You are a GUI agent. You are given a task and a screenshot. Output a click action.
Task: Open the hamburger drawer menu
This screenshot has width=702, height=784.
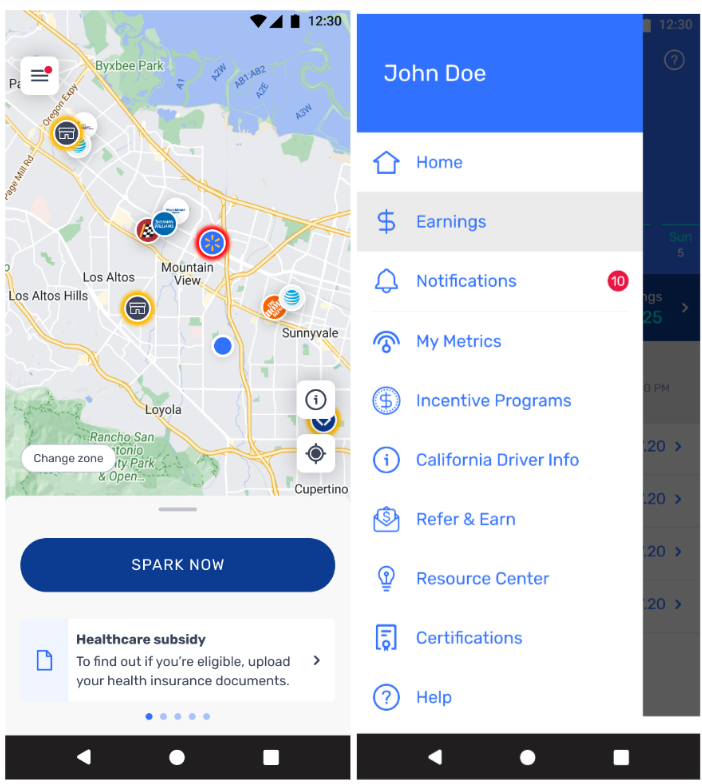point(39,76)
